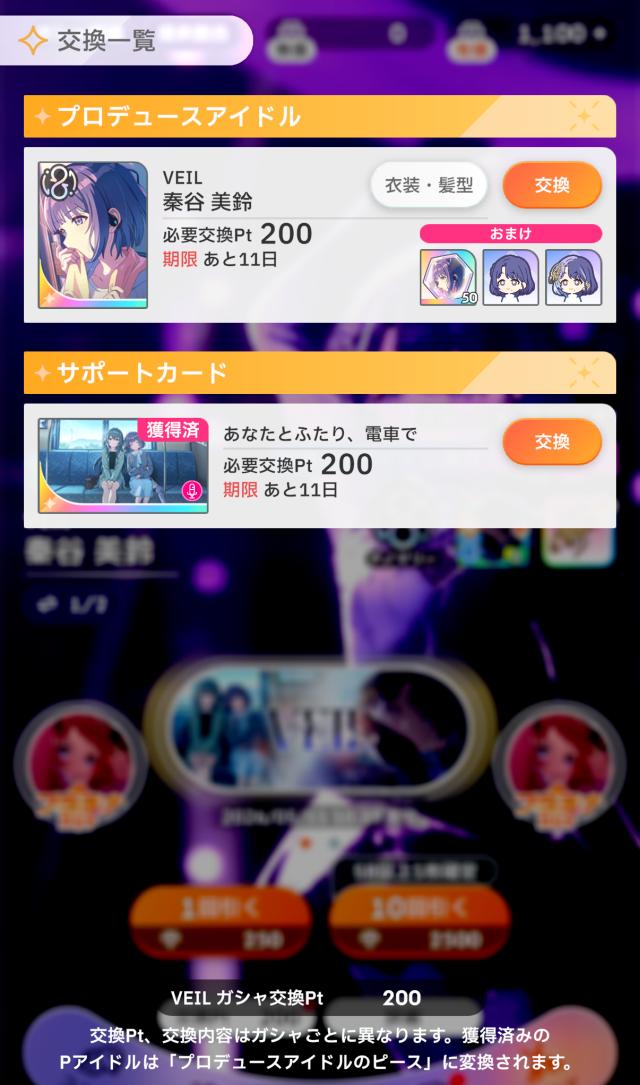View the あなたとふたり、電車で support card image
Viewport: 640px width, 1085px height.
point(123,466)
